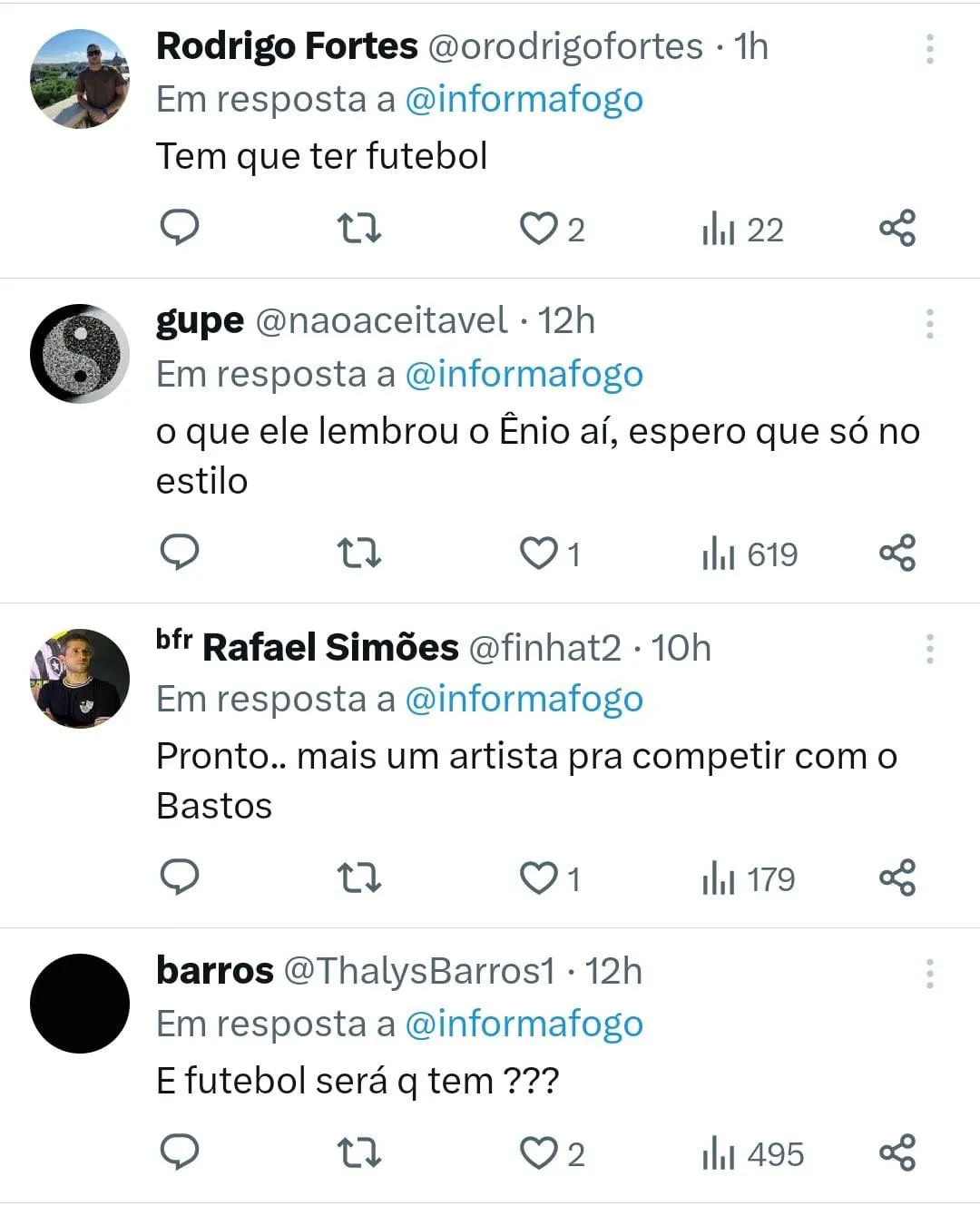View Rafael Simões's profile picture

[80, 678]
